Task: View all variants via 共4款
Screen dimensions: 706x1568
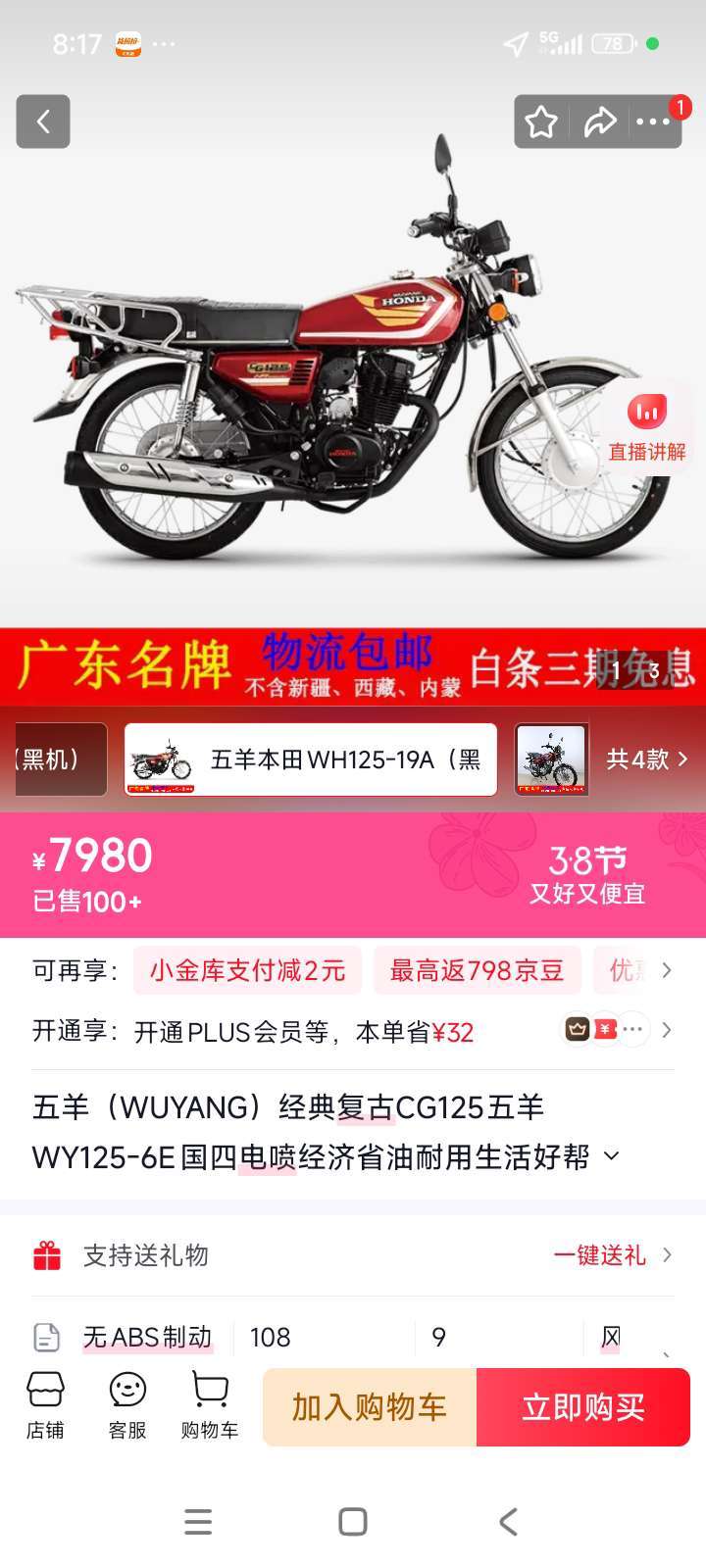Action: pos(646,759)
